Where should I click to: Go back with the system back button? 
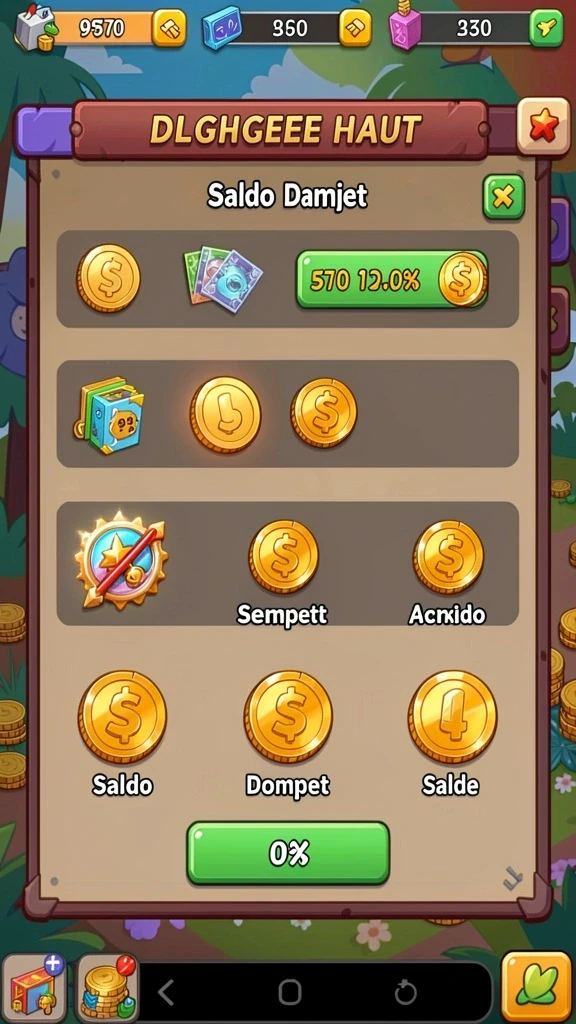click(167, 993)
